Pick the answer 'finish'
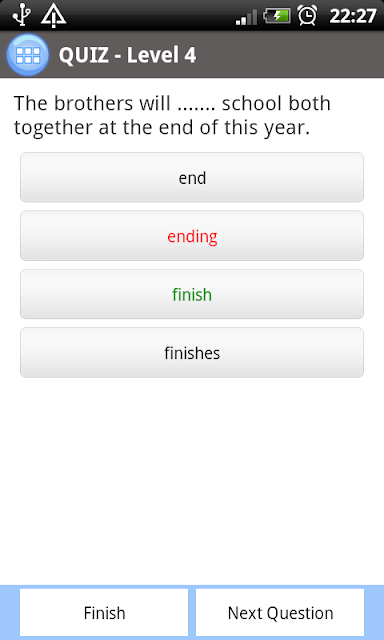Screen dimensions: 384x640 pos(192,294)
